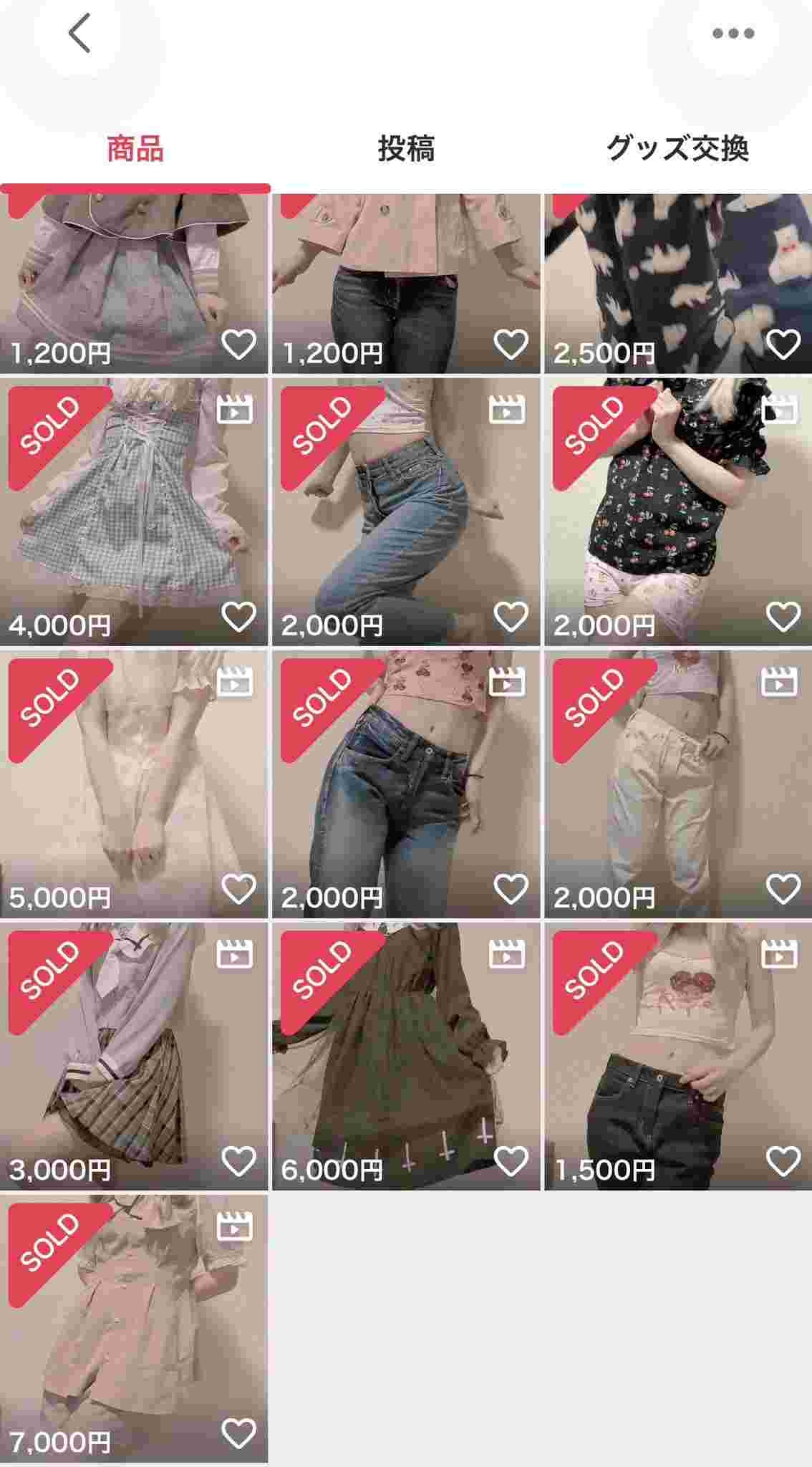812x1467 pixels.
Task: Tap the heart on the 1,500円 item
Action: (783, 1161)
